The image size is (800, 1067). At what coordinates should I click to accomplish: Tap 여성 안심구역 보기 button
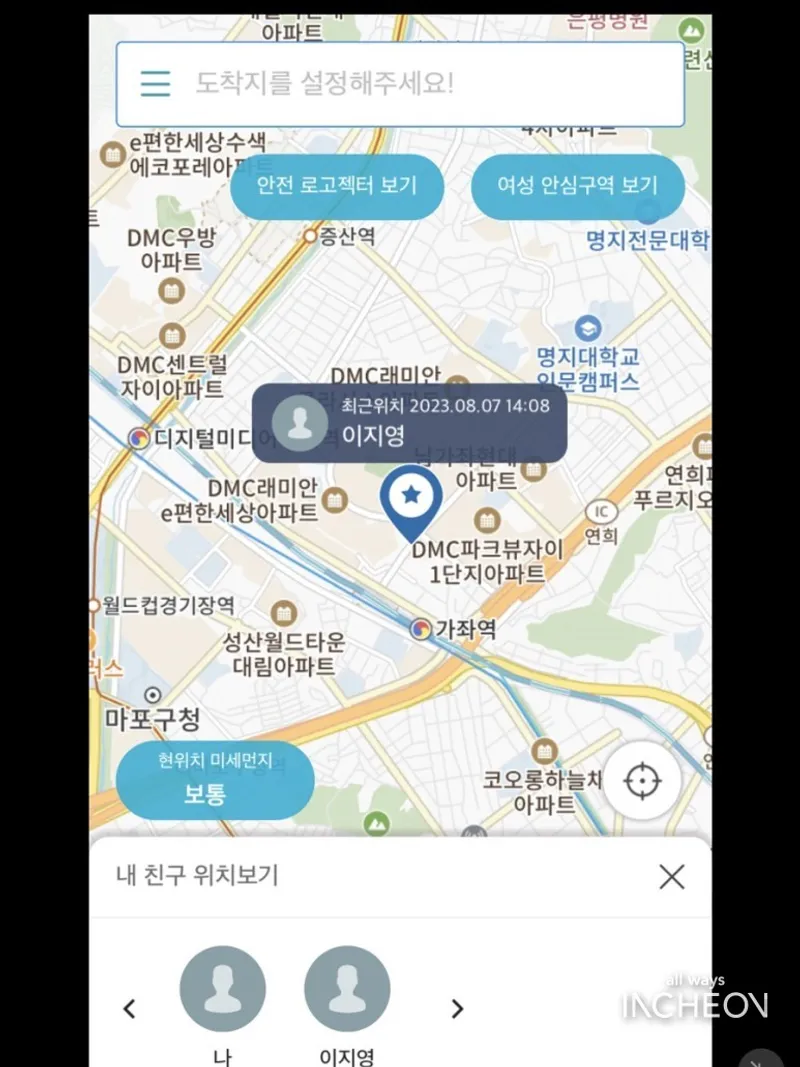(x=578, y=186)
